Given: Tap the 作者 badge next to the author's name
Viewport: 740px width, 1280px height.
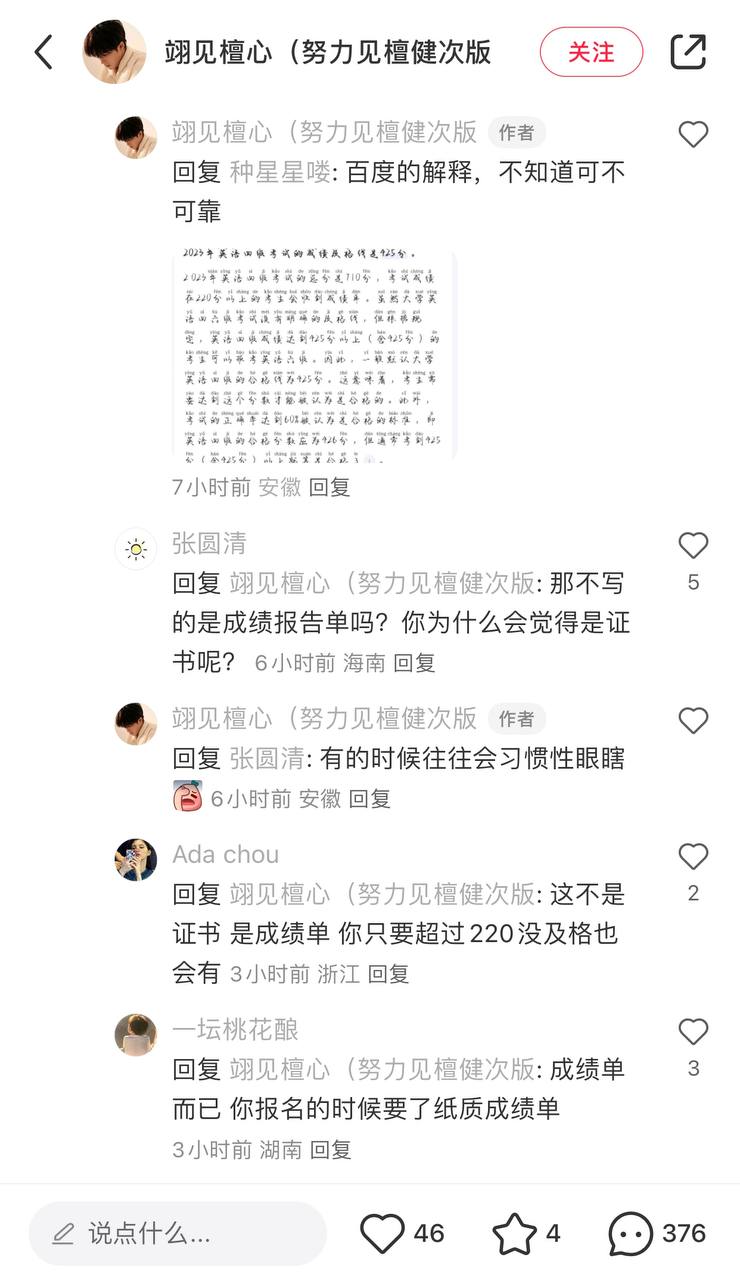Looking at the screenshot, I should click(516, 132).
